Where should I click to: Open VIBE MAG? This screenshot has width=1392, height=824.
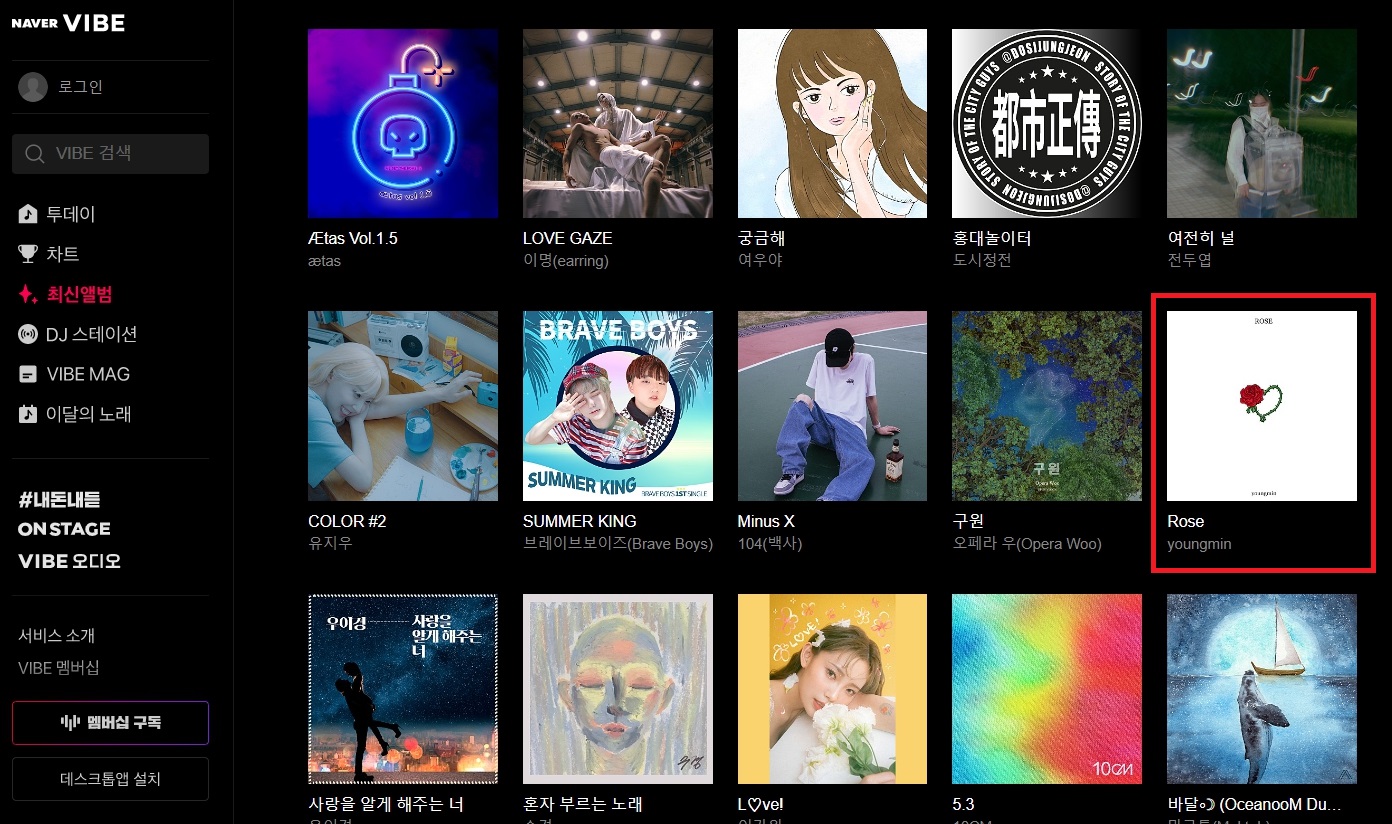(x=87, y=374)
